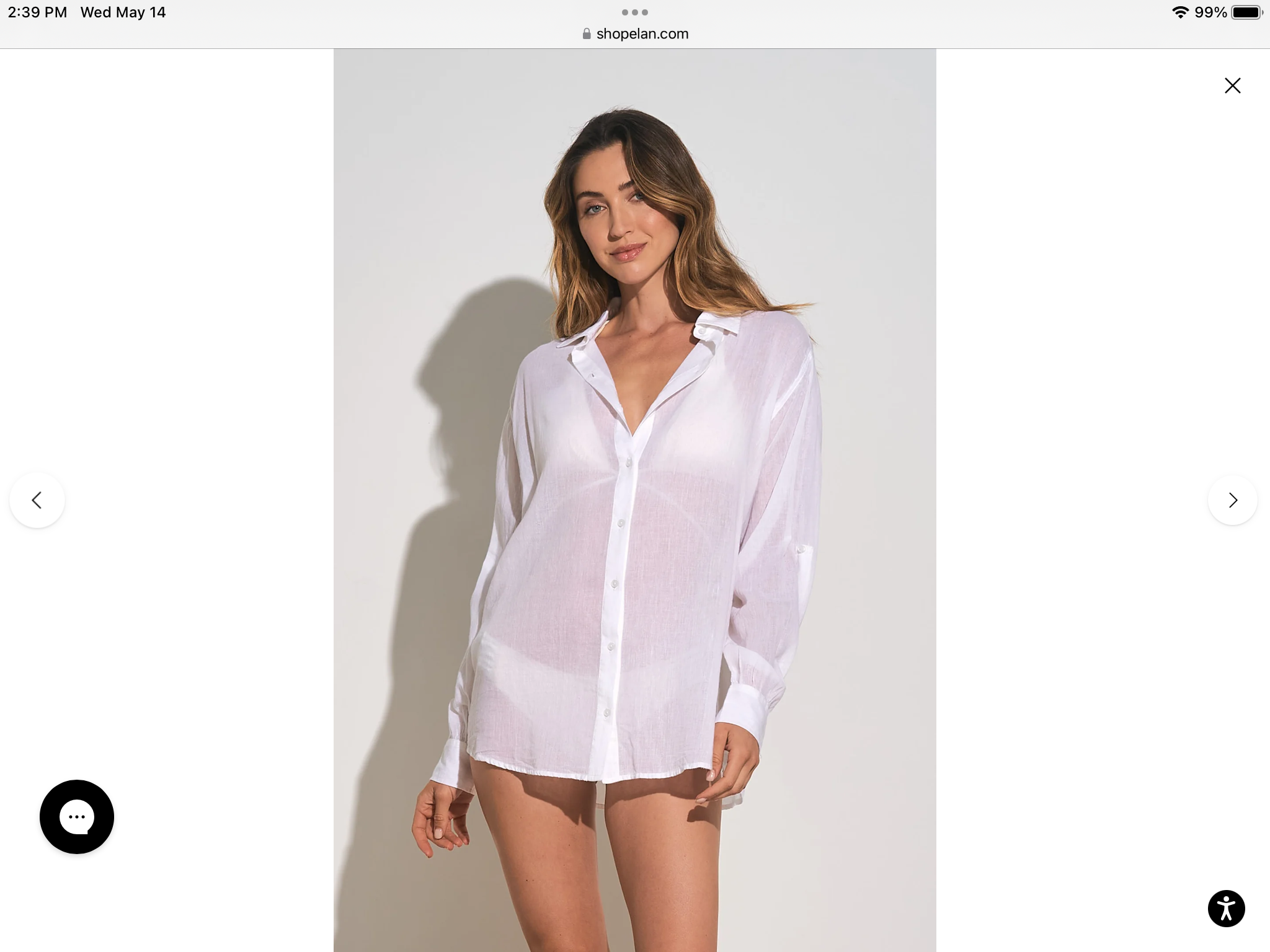Image resolution: width=1270 pixels, height=952 pixels.
Task: Open the accessibility options widget
Action: pos(1226,909)
